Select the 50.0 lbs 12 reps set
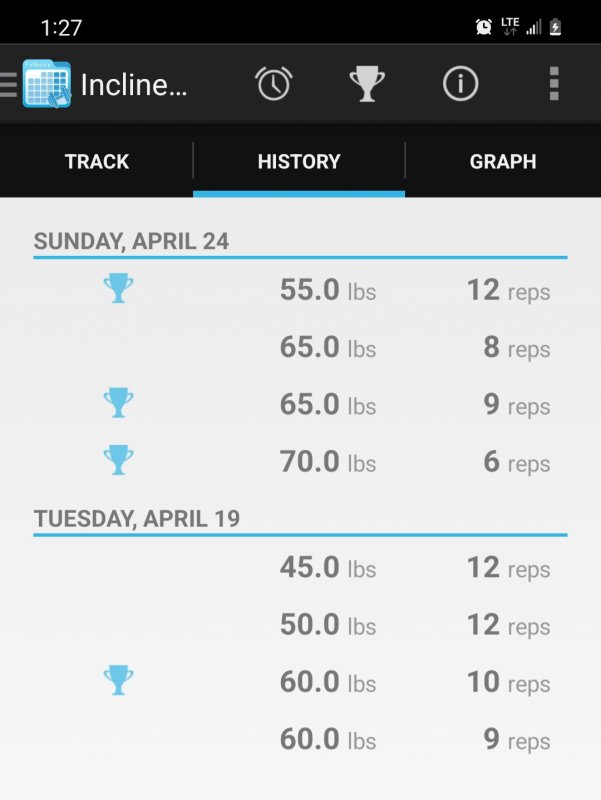 [300, 624]
